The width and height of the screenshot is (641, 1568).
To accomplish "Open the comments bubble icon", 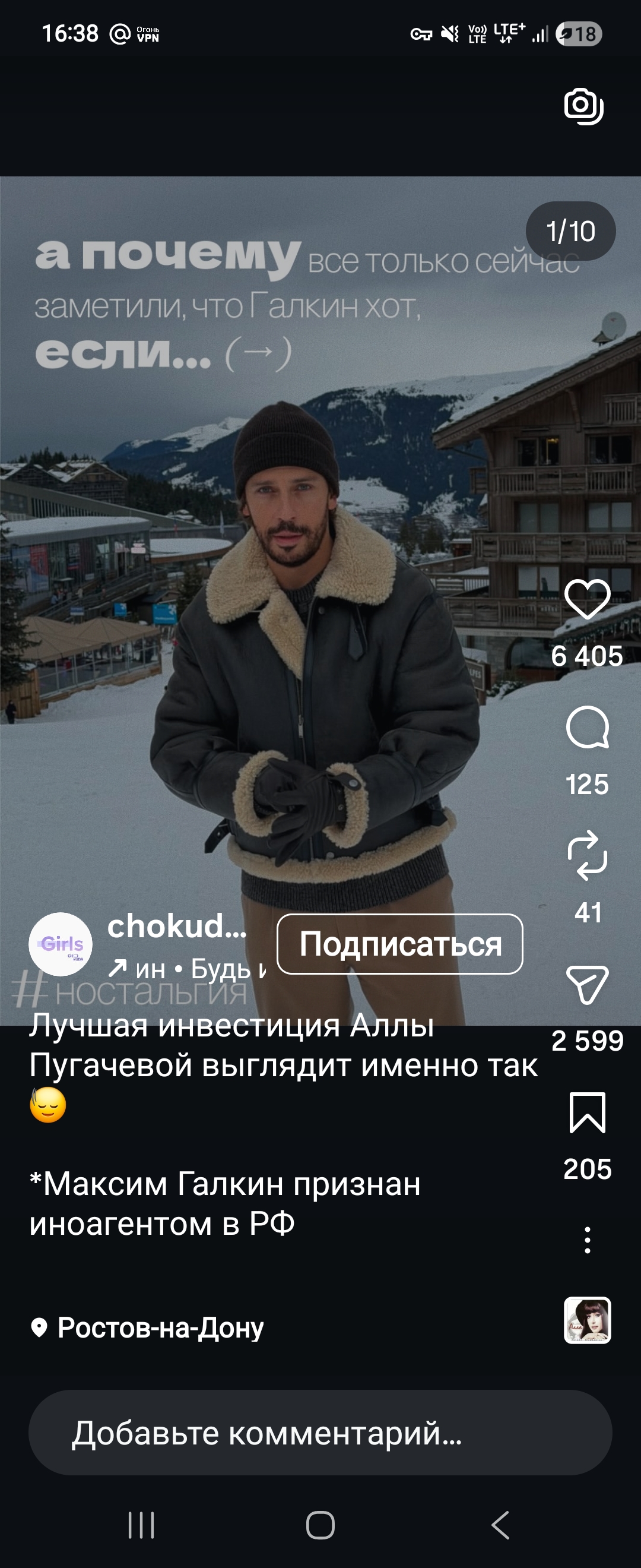I will [x=587, y=728].
